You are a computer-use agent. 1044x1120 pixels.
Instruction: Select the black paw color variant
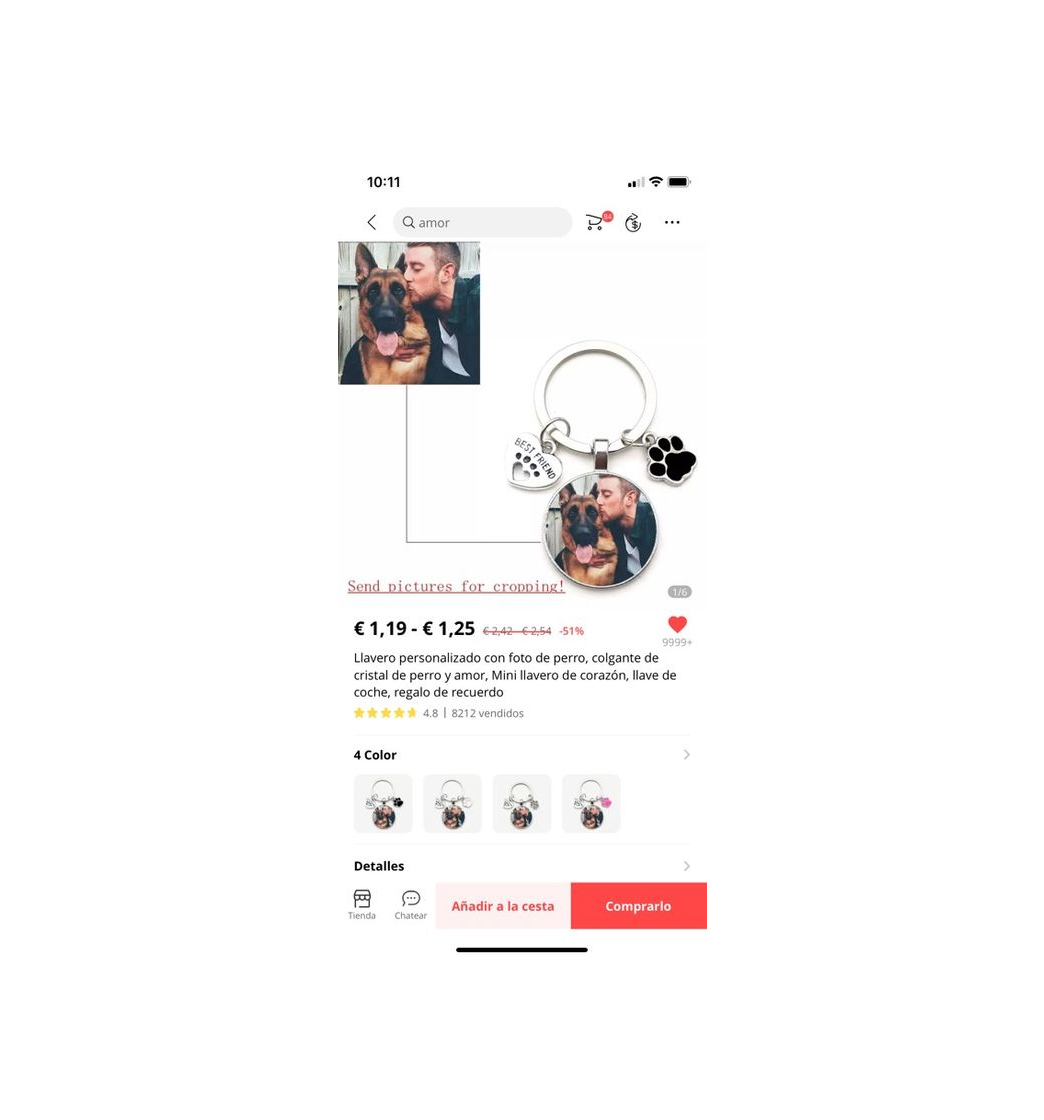pyautogui.click(x=383, y=803)
